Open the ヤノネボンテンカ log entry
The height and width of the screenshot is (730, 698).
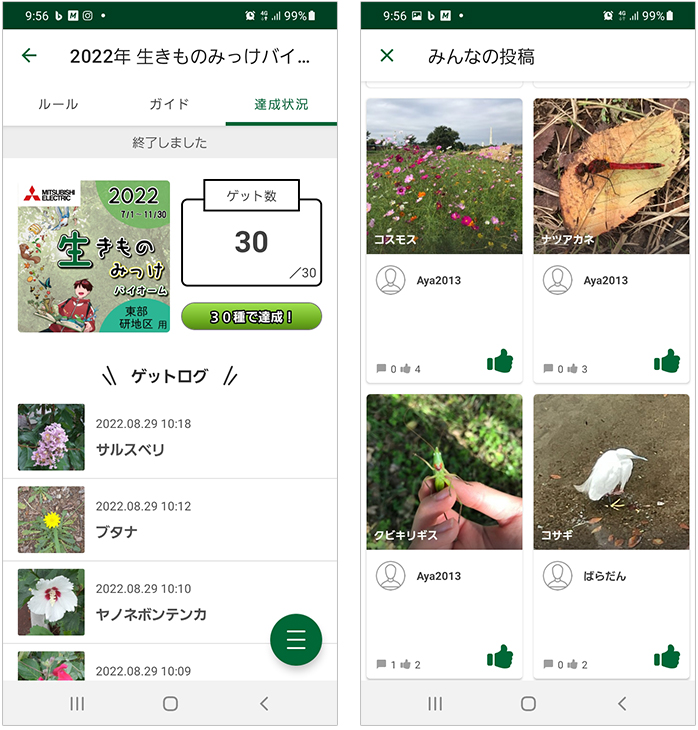[170, 602]
